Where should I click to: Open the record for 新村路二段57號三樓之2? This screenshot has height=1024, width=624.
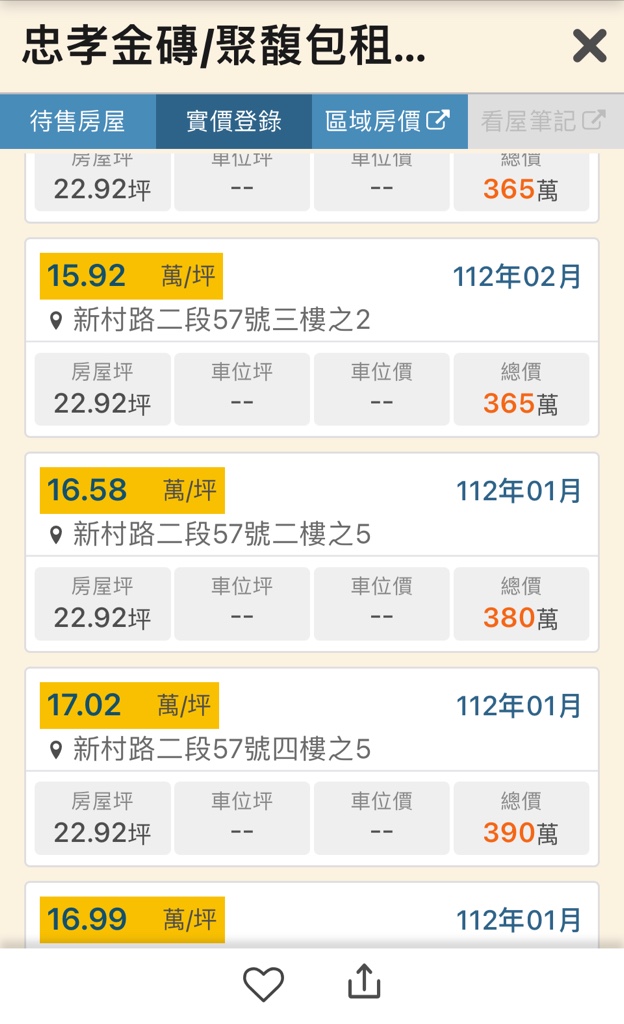pos(221,320)
